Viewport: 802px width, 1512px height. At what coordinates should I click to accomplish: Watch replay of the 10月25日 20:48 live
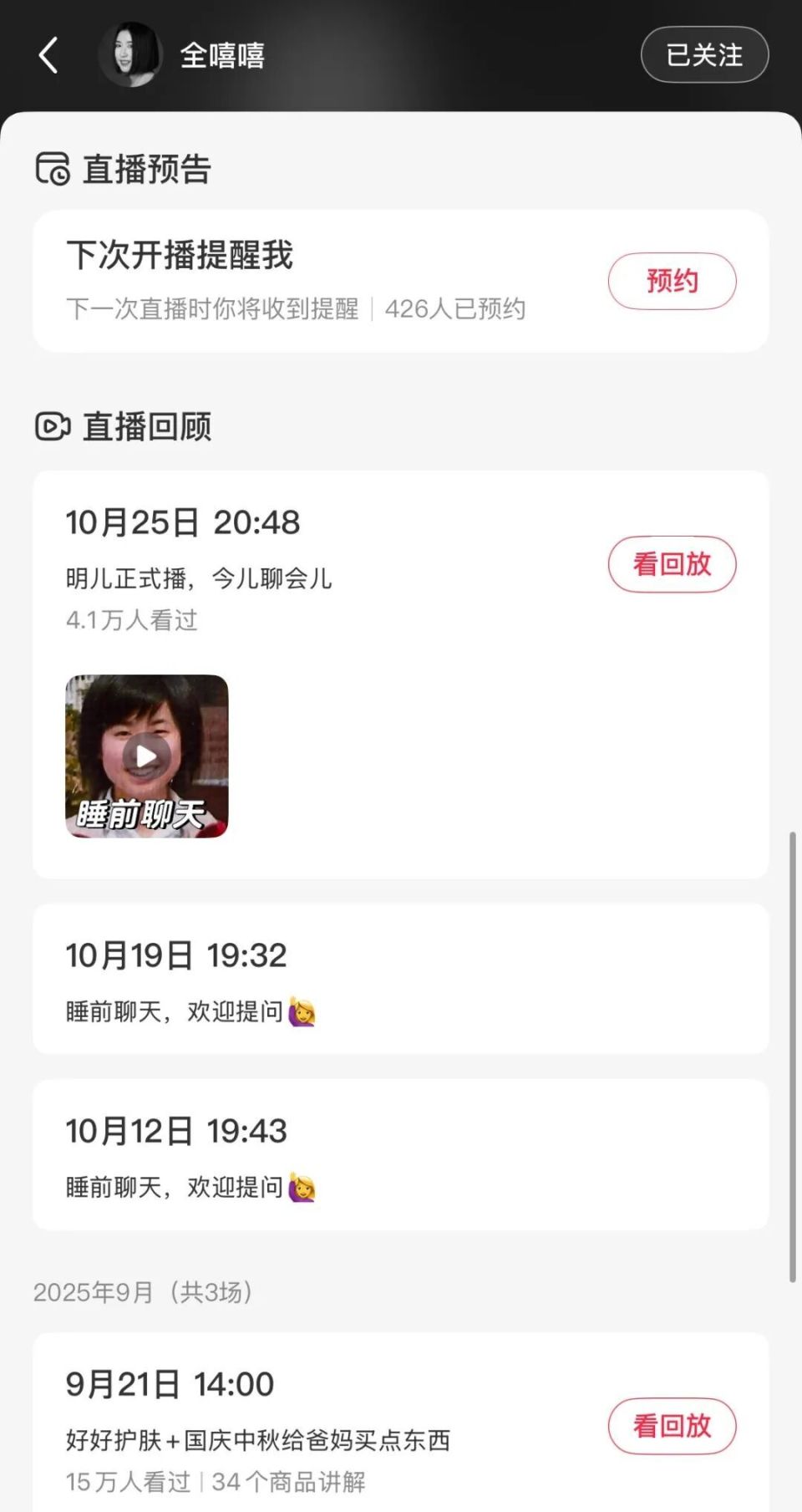(672, 564)
